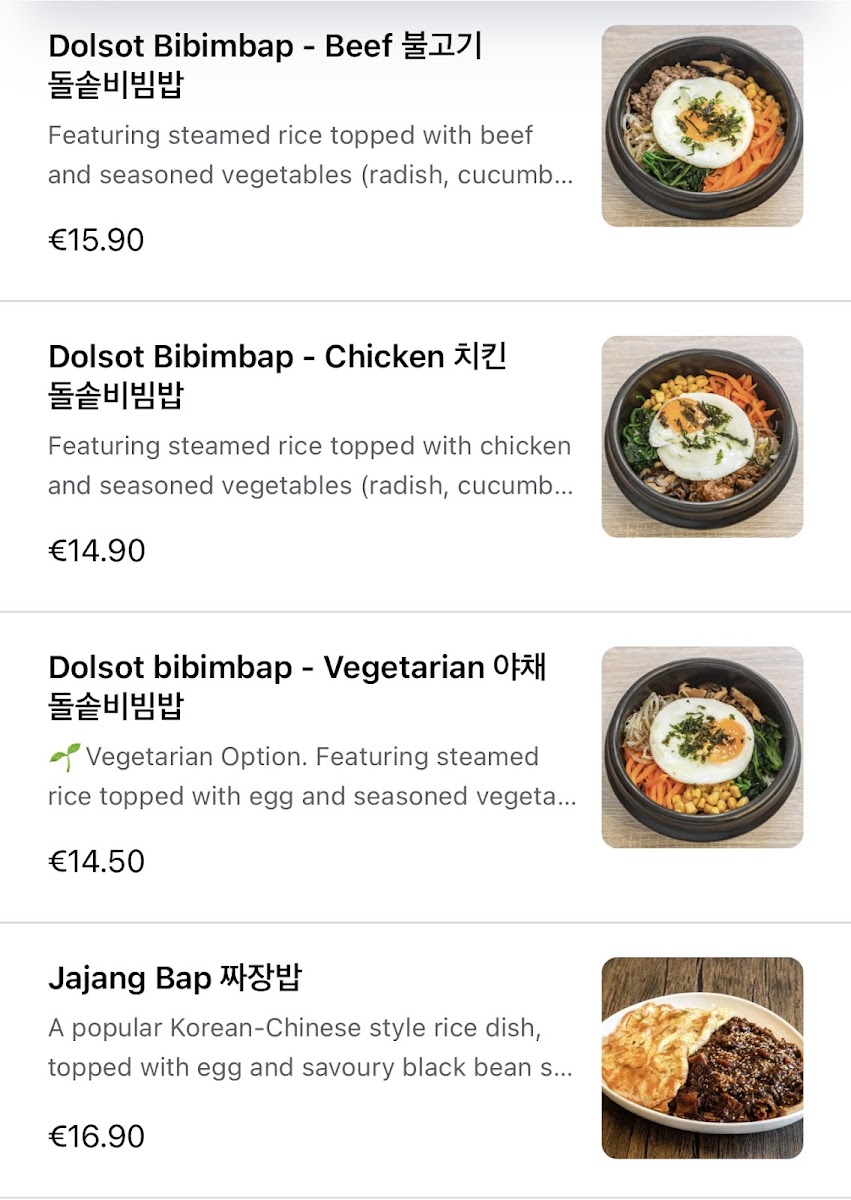View details for Jajang Bap

tap(175, 978)
